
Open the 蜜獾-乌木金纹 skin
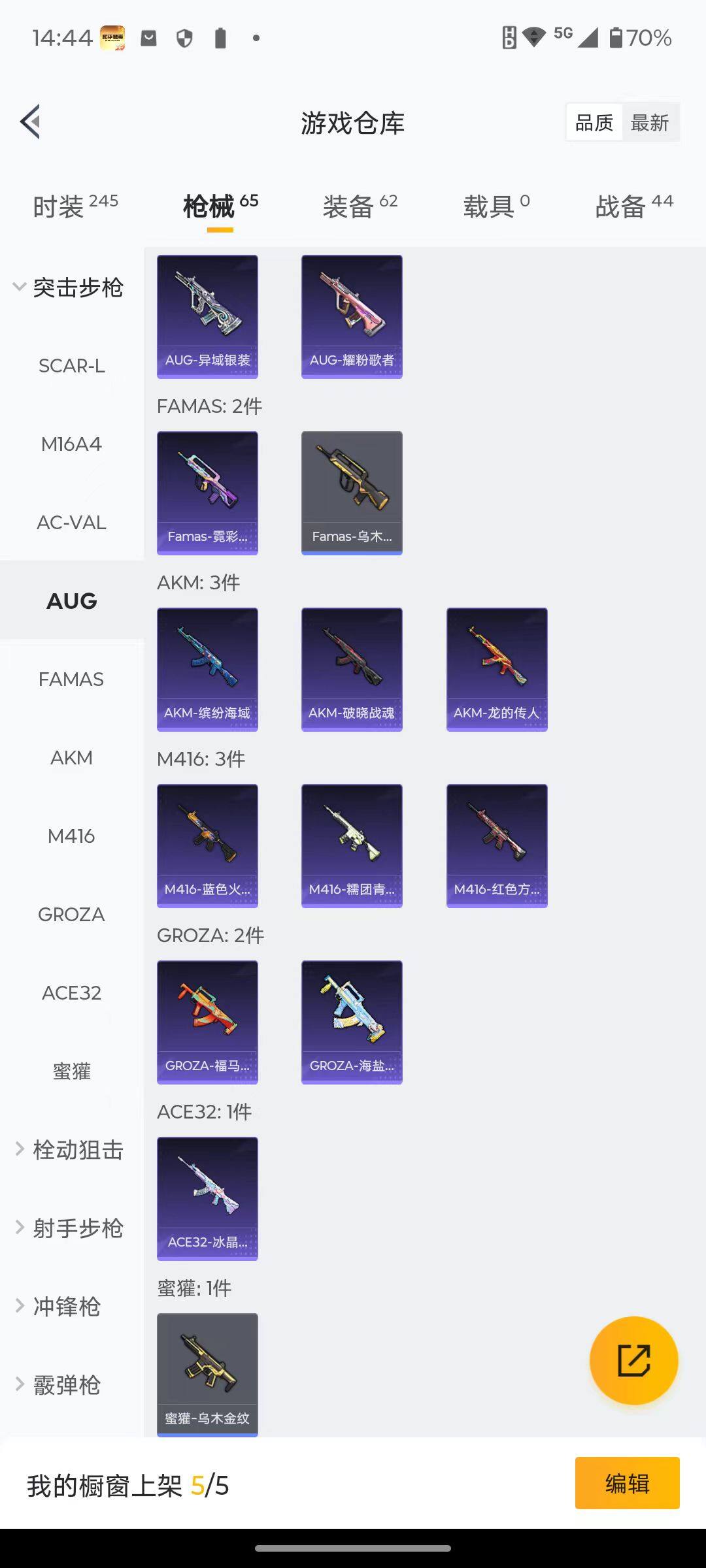tap(207, 1374)
